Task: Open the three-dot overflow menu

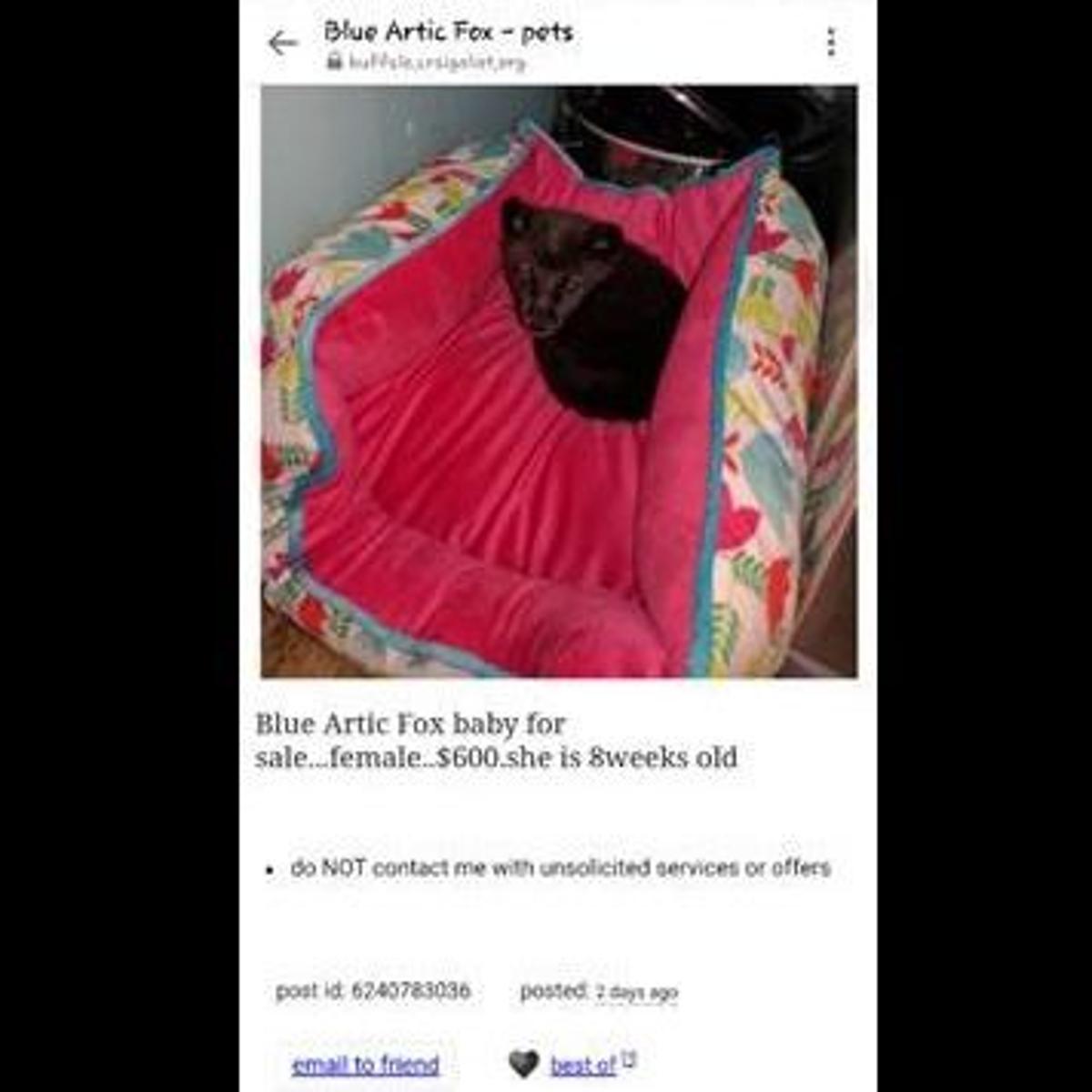Action: 830,42
